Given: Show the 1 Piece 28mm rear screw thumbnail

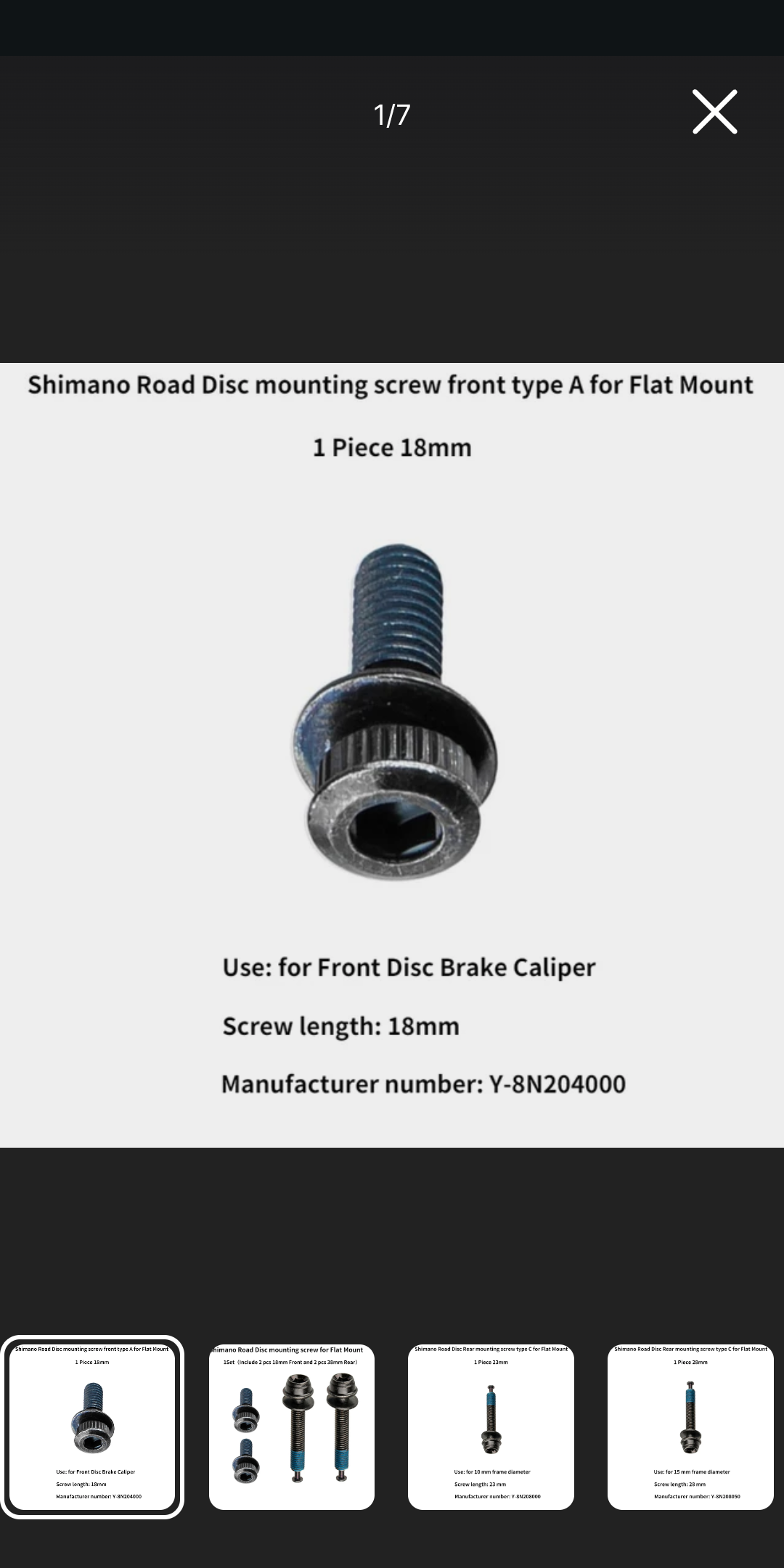Looking at the screenshot, I should click(690, 1426).
